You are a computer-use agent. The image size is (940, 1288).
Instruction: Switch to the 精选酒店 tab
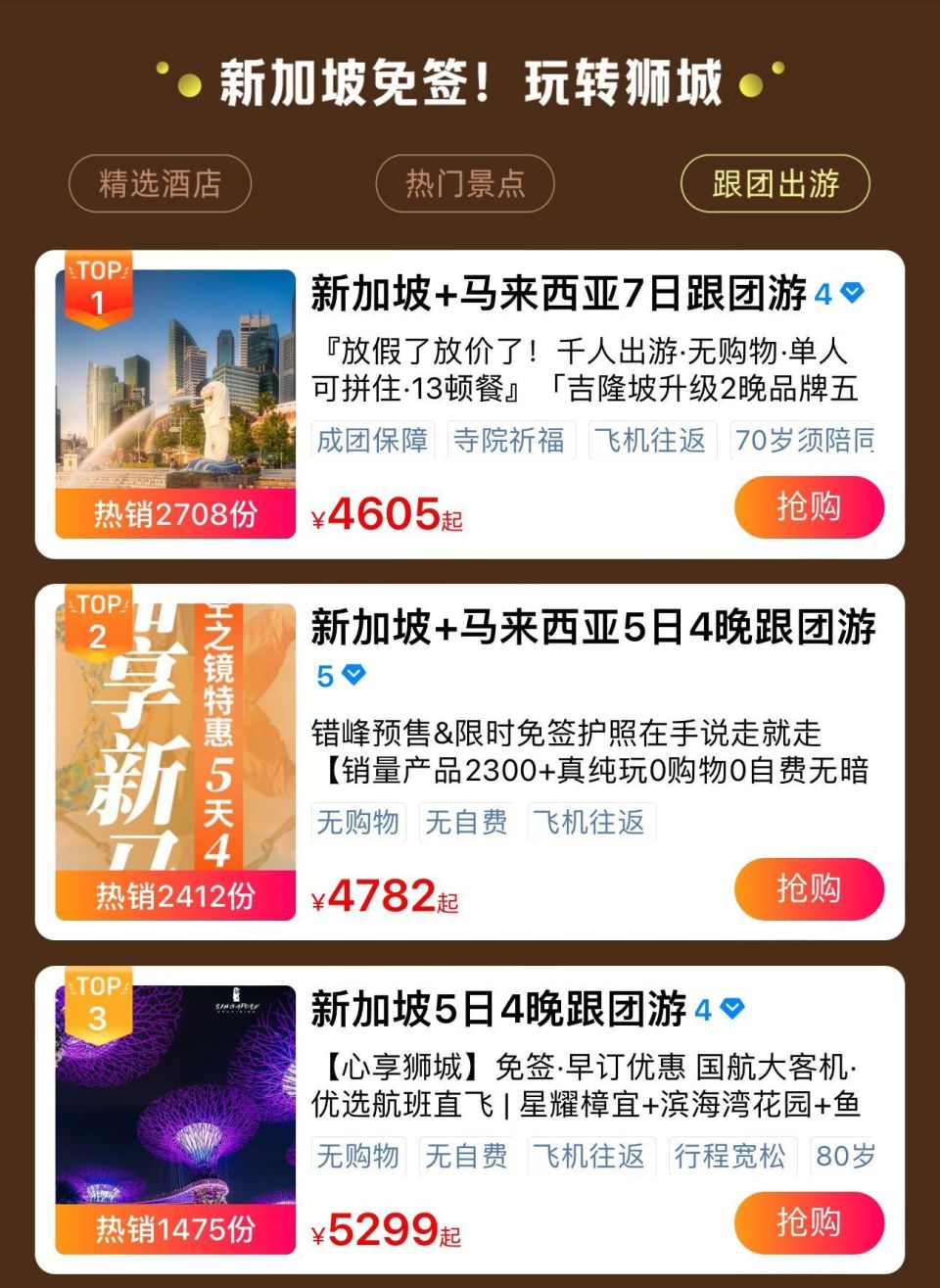pos(160,183)
